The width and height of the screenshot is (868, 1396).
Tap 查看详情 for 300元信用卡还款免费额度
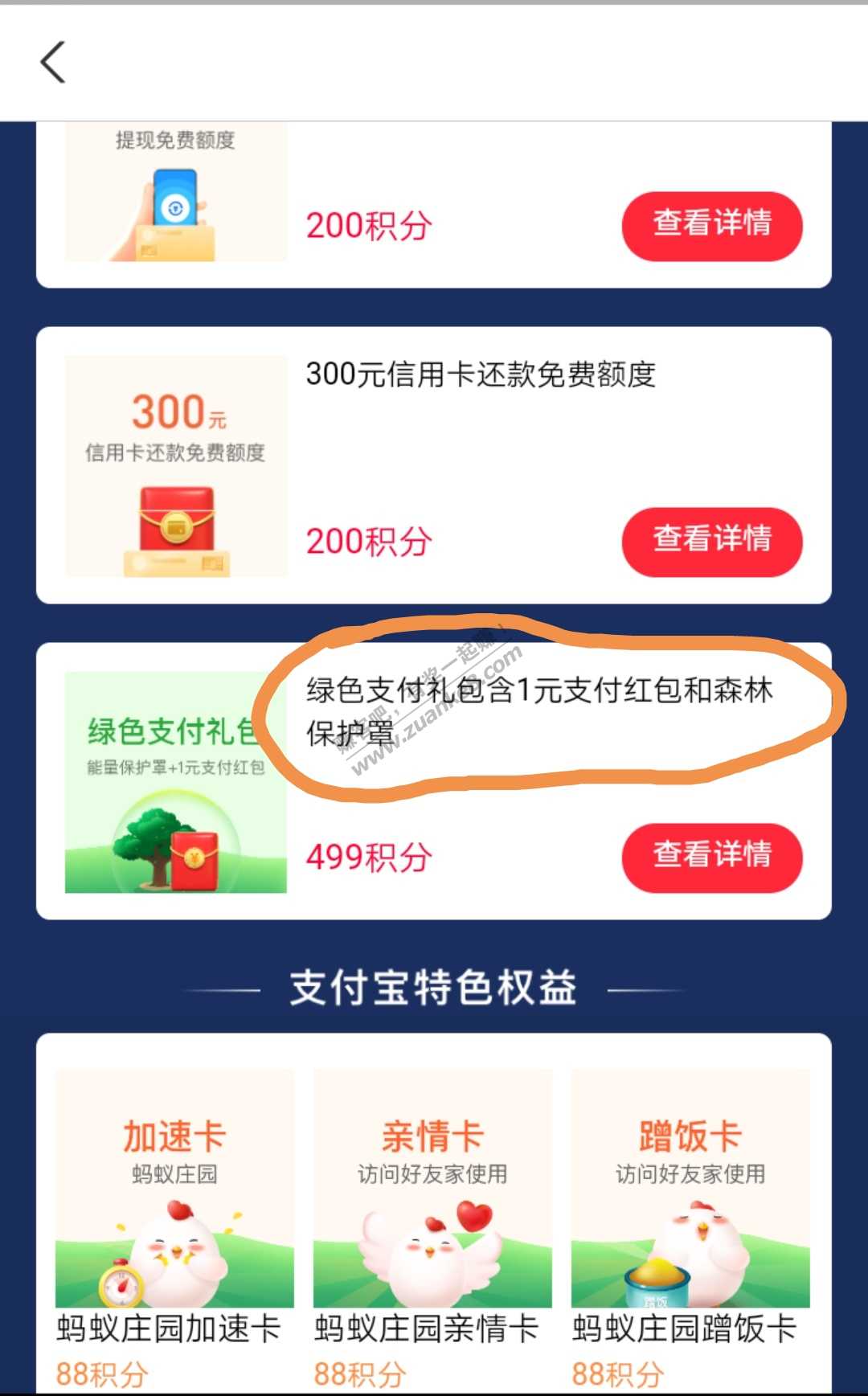click(711, 541)
